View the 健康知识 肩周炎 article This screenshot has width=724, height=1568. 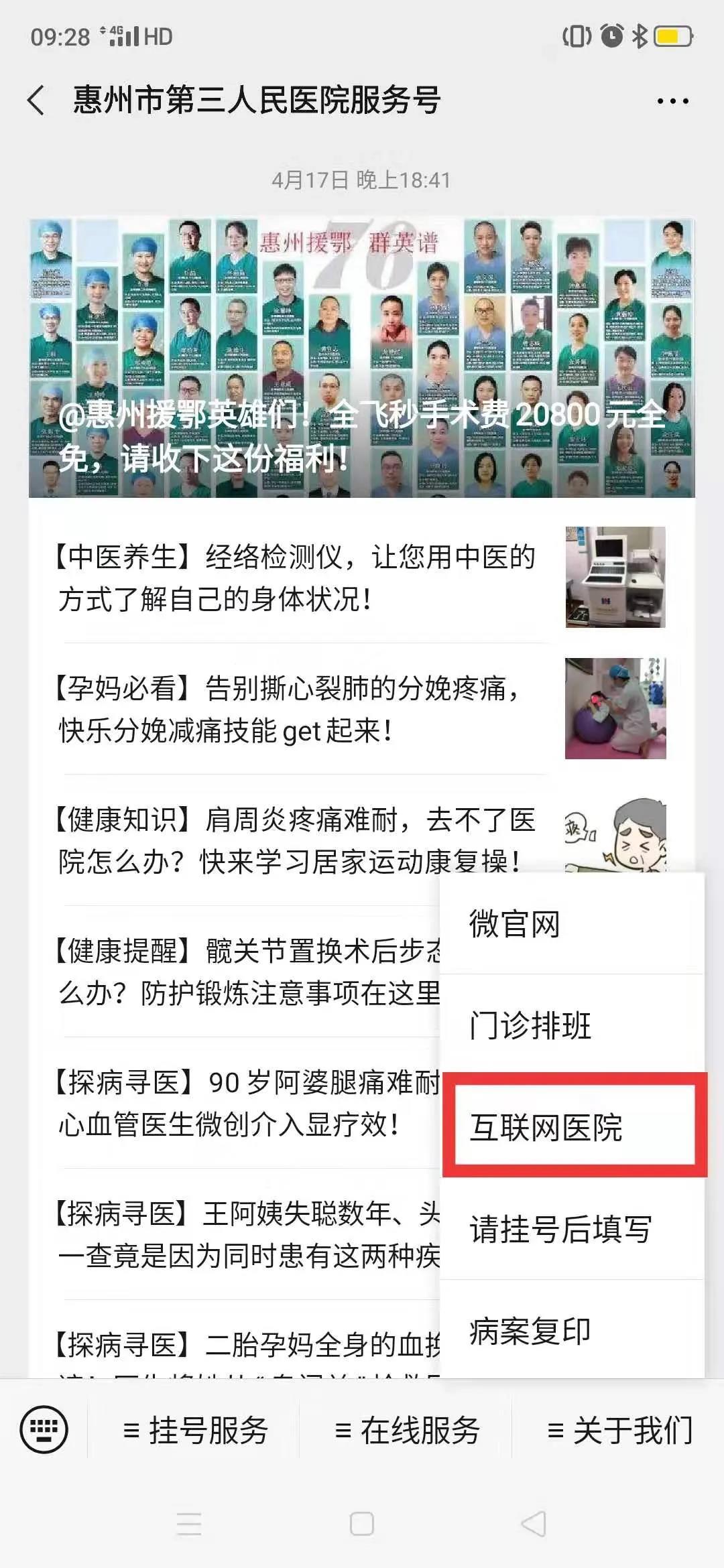[295, 840]
